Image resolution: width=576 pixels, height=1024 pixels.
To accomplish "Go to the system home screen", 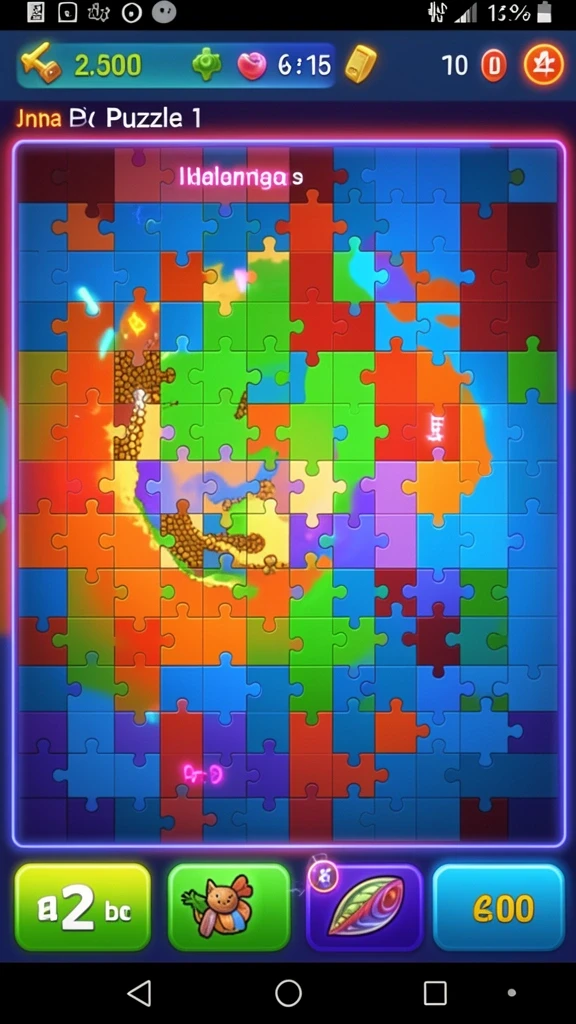I will coord(288,993).
